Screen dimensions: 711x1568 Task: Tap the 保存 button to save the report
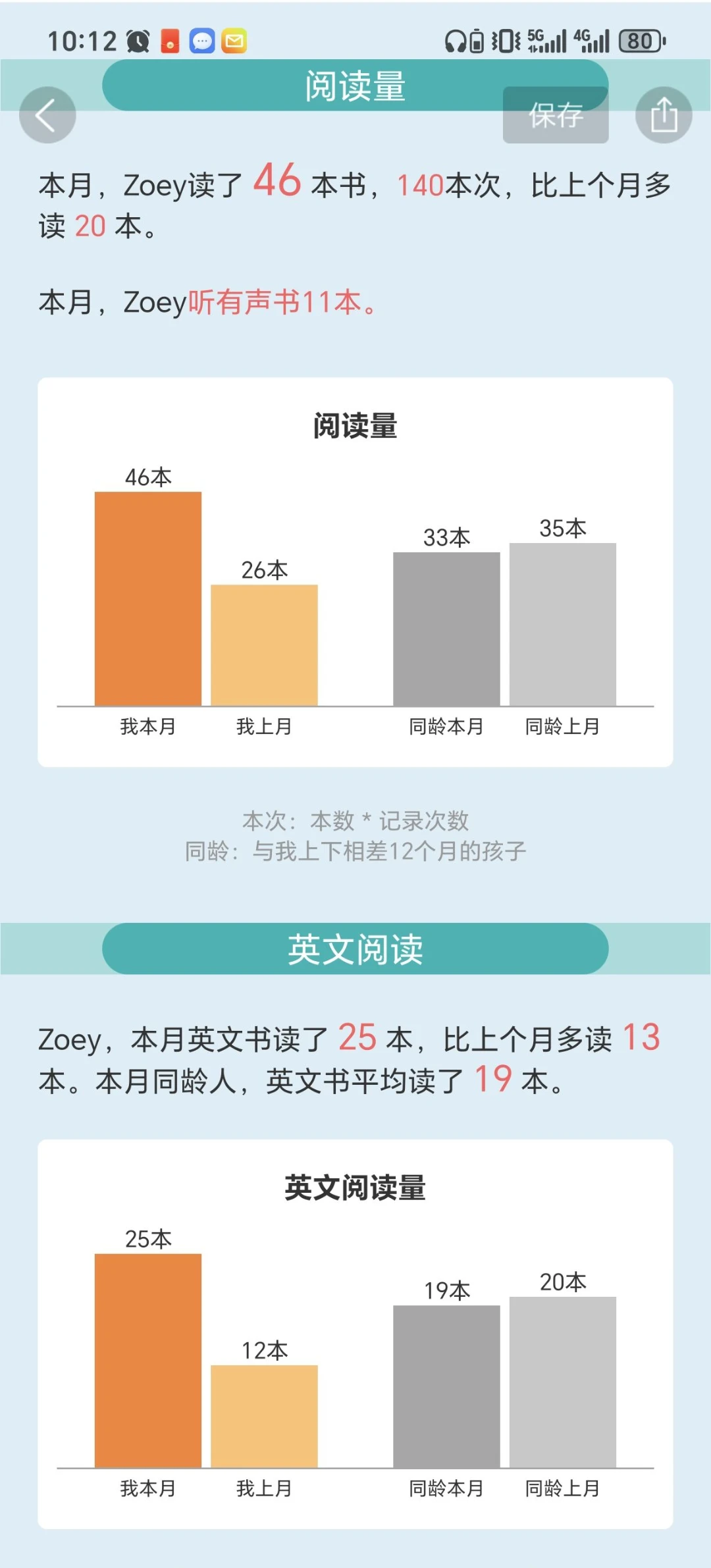coord(556,115)
